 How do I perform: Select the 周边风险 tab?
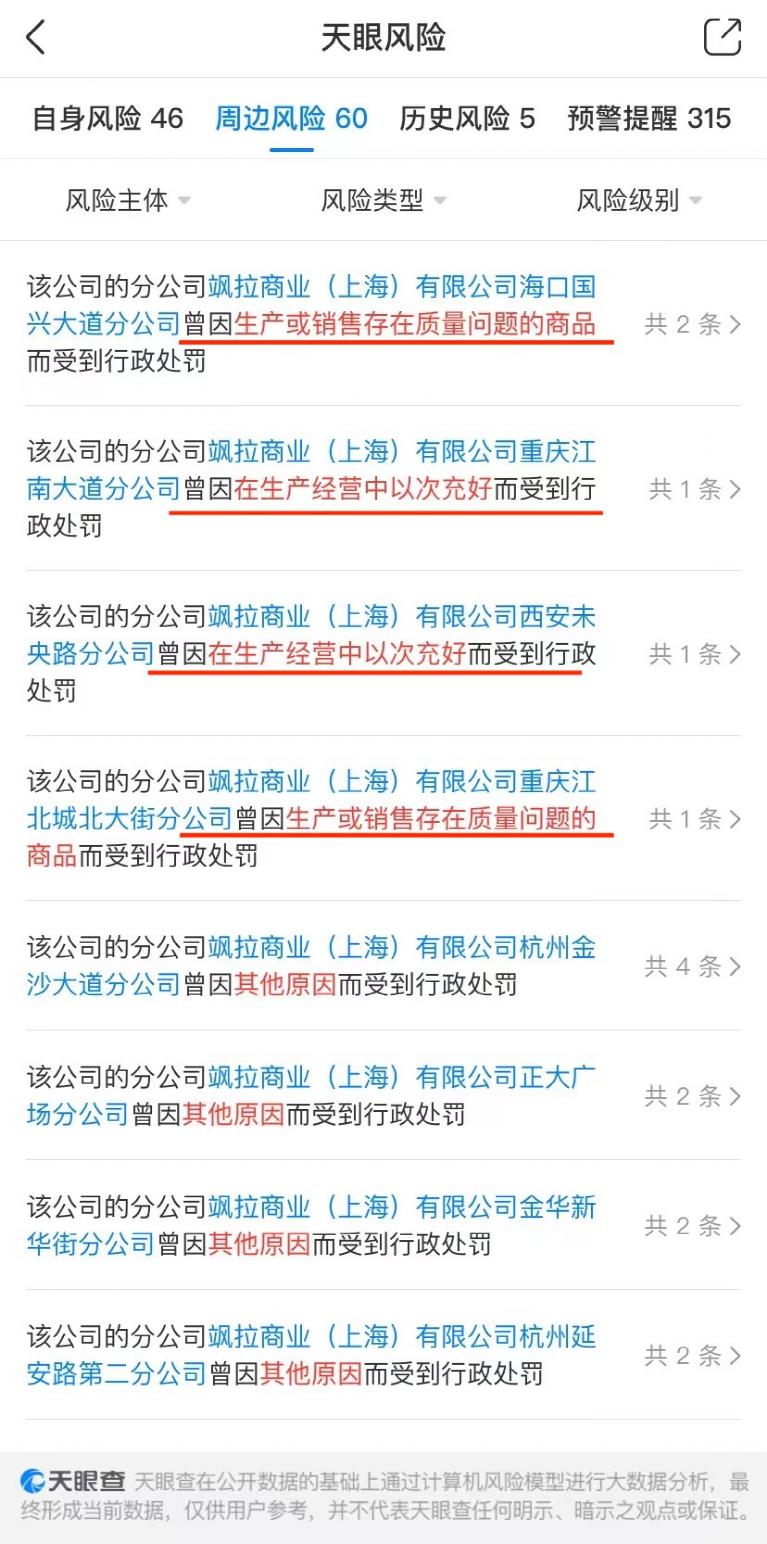pyautogui.click(x=291, y=119)
